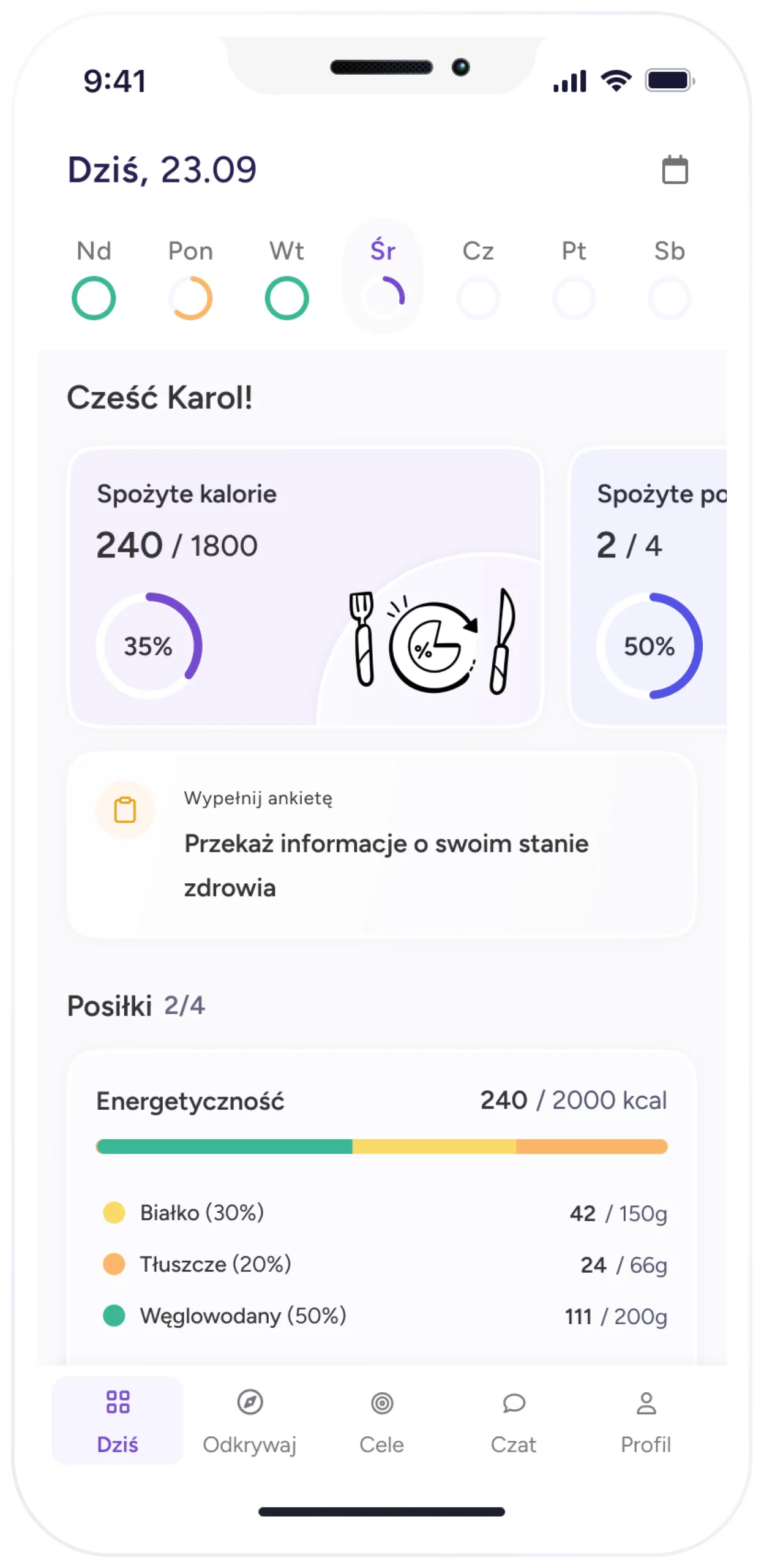Viewport: 764px width, 1568px height.
Task: Switch to the Odkrywaj tab
Action: coord(250,1420)
